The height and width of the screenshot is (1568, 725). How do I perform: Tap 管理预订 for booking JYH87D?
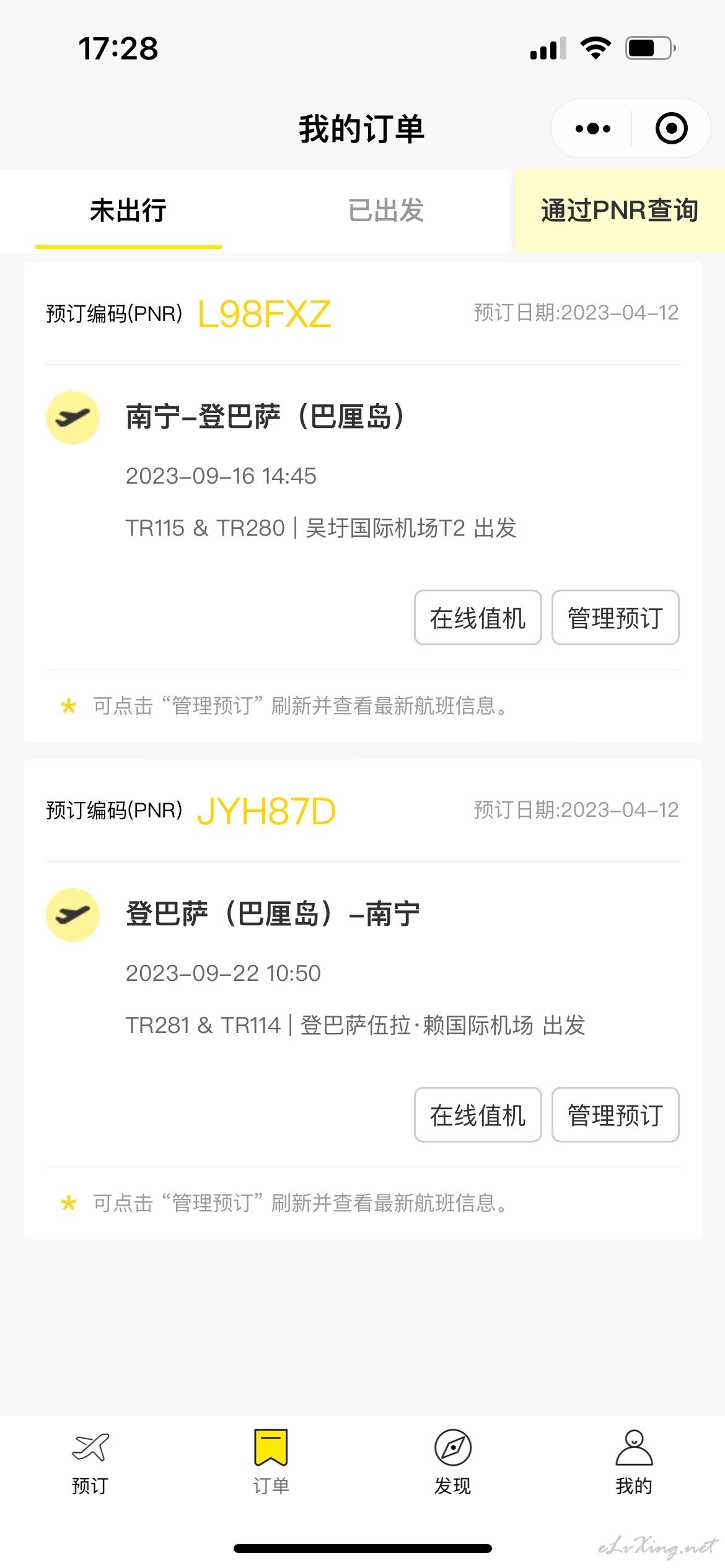click(615, 1115)
